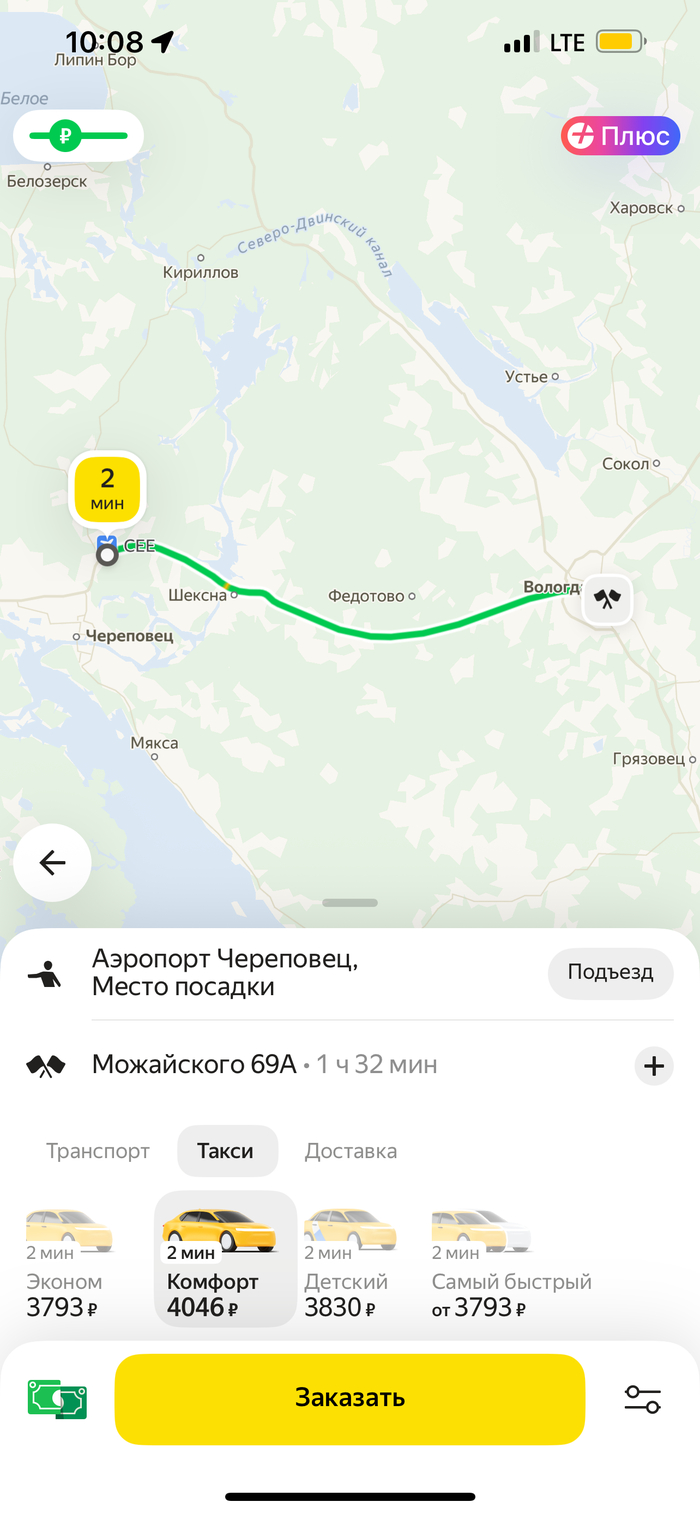This screenshot has height=1514, width=700.
Task: Choose the Самый быстрый tariff
Action: [x=510, y=1262]
